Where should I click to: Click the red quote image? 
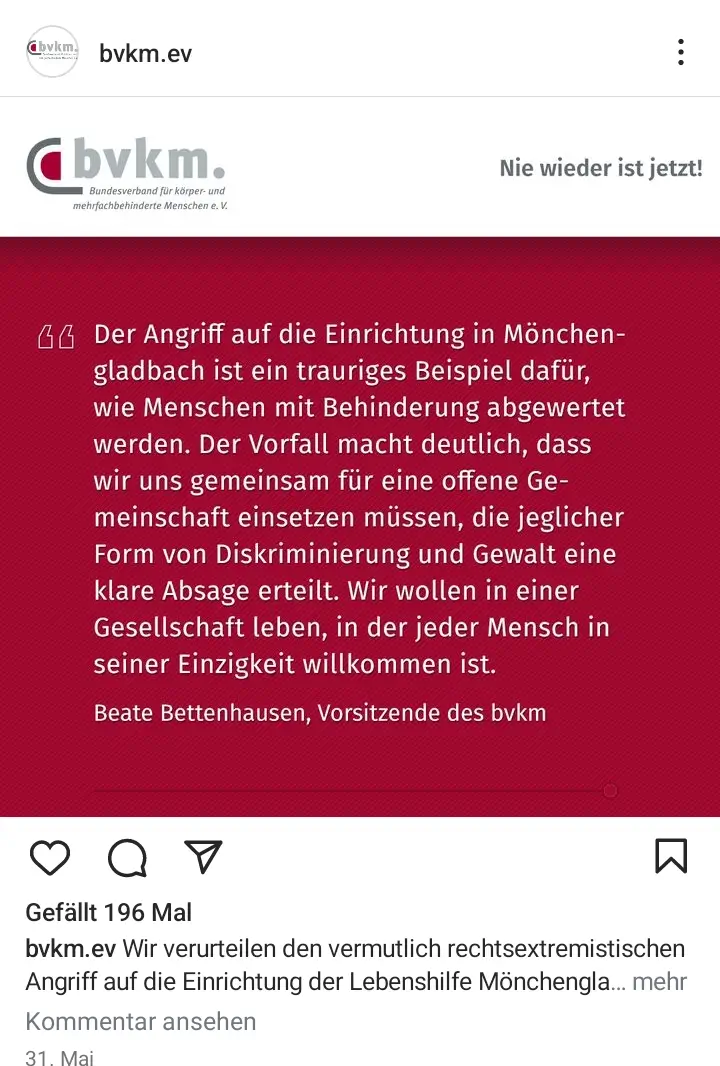coord(360,520)
